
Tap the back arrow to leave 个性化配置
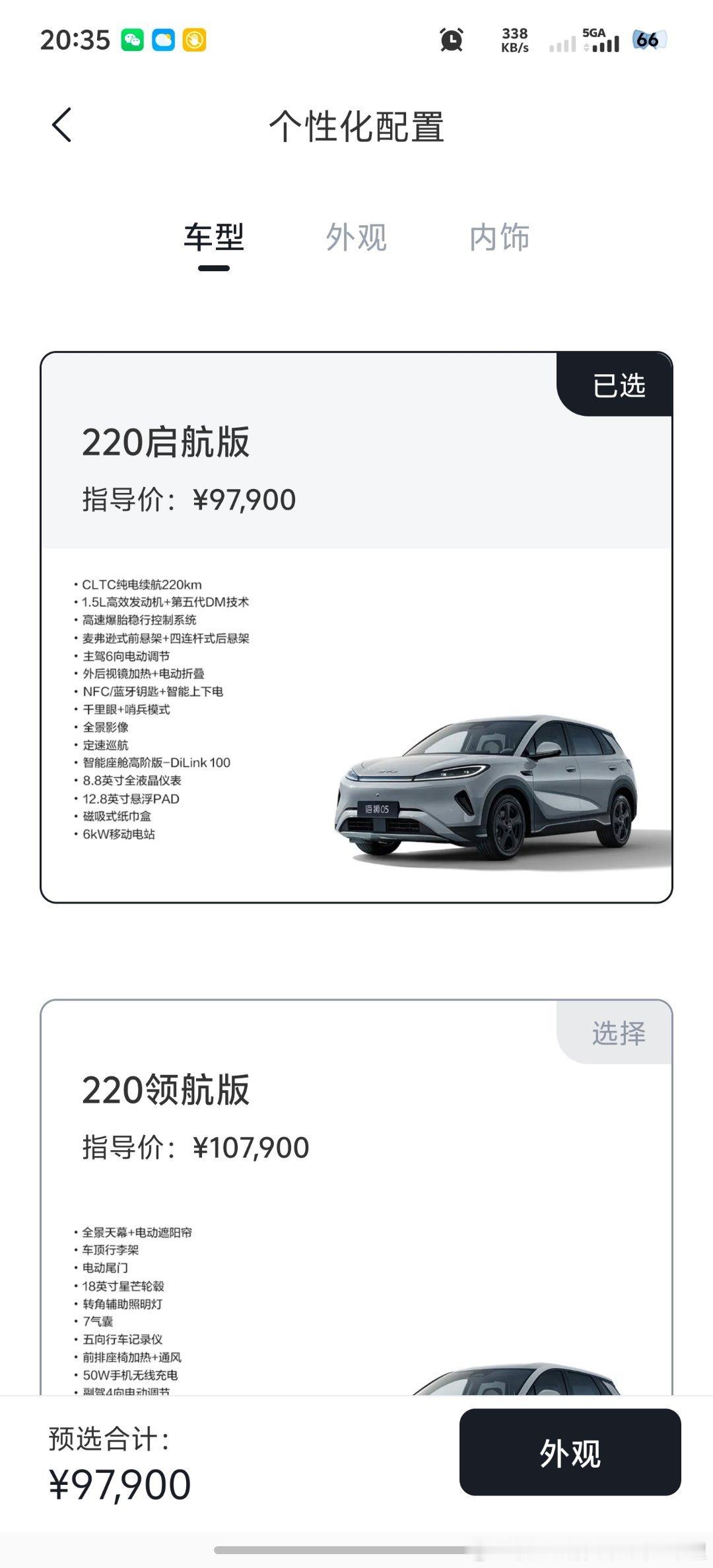[61, 125]
